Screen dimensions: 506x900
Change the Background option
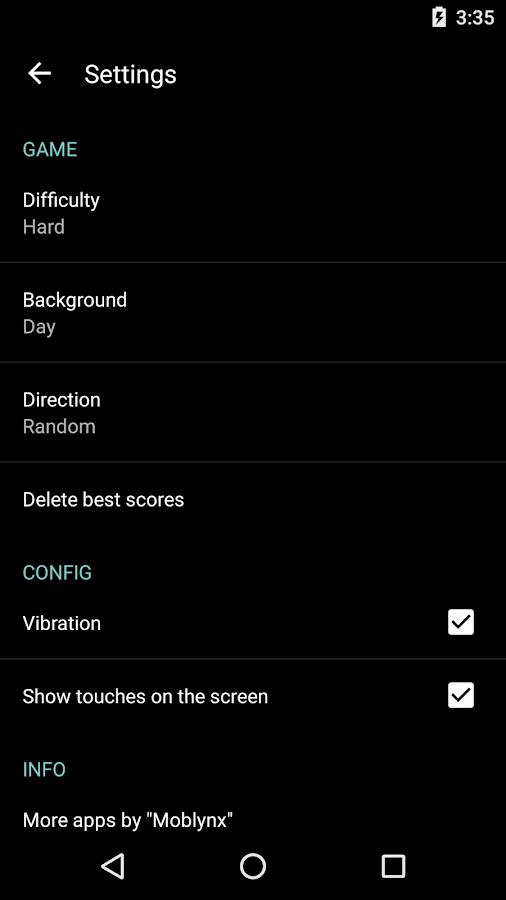[x=253, y=313]
